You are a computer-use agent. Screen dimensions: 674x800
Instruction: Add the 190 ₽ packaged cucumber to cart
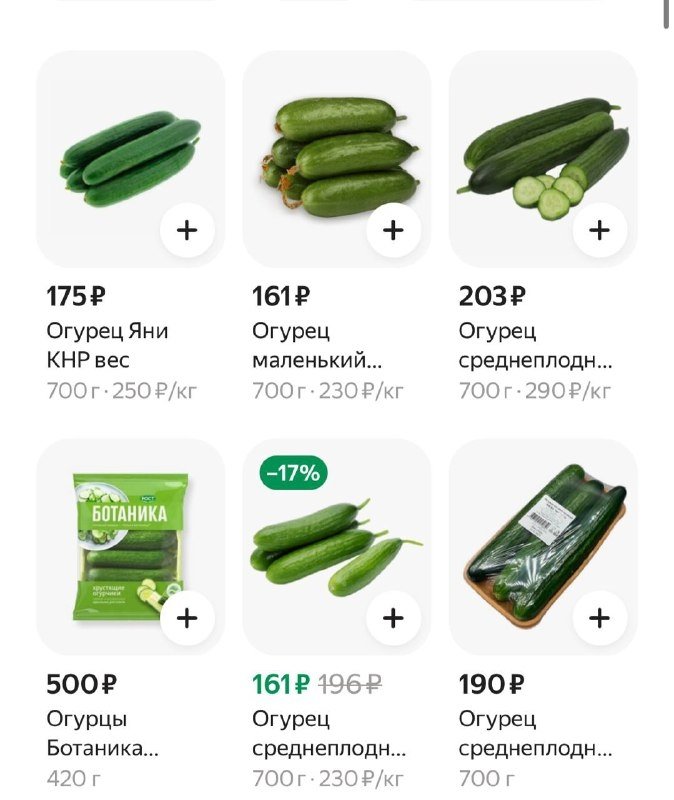click(x=599, y=619)
